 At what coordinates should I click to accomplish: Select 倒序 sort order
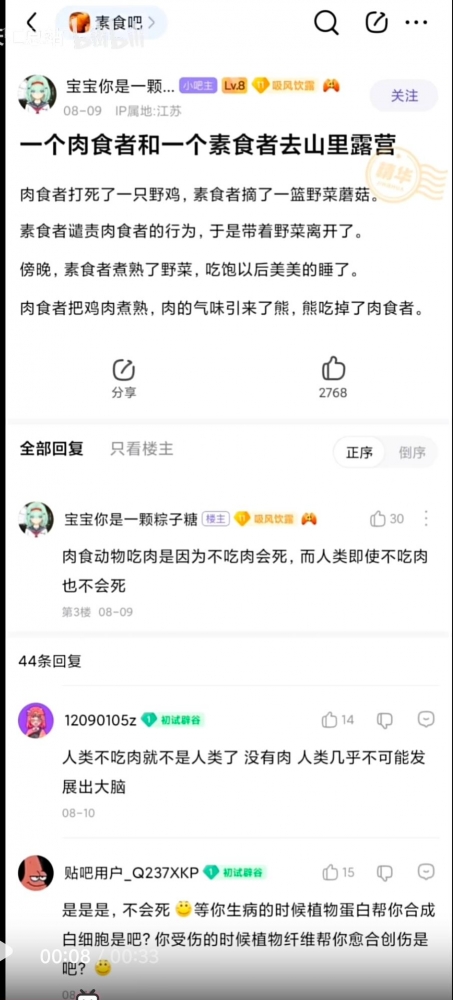click(412, 452)
